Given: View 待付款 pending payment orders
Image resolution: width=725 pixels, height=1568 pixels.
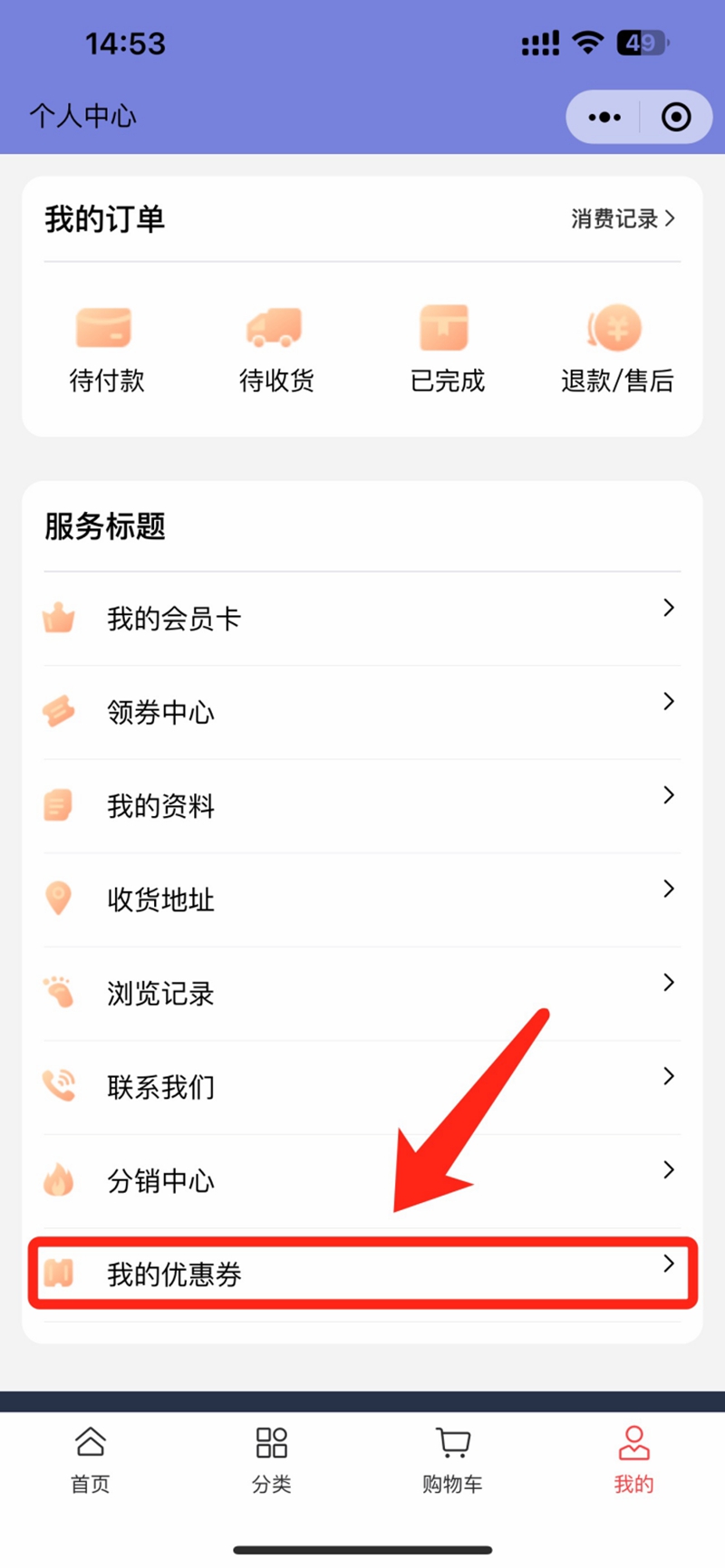Looking at the screenshot, I should (106, 349).
